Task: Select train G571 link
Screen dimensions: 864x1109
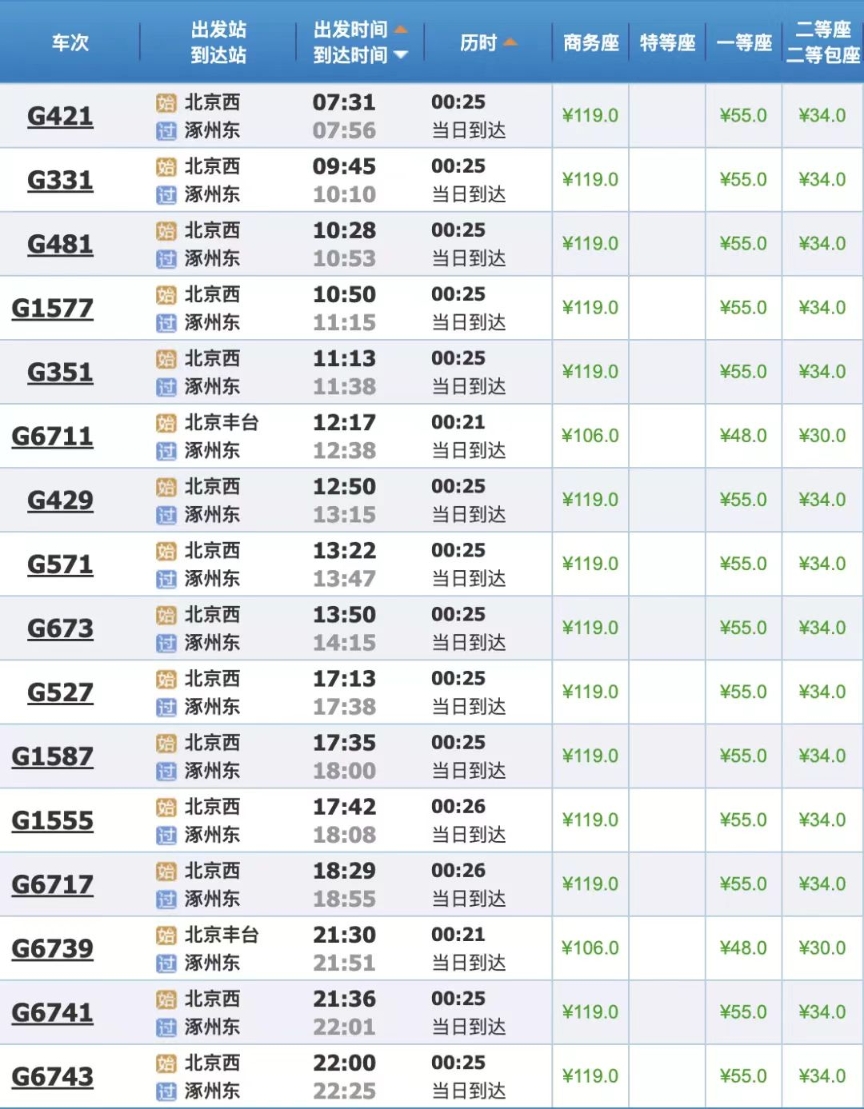Action: 60,564
